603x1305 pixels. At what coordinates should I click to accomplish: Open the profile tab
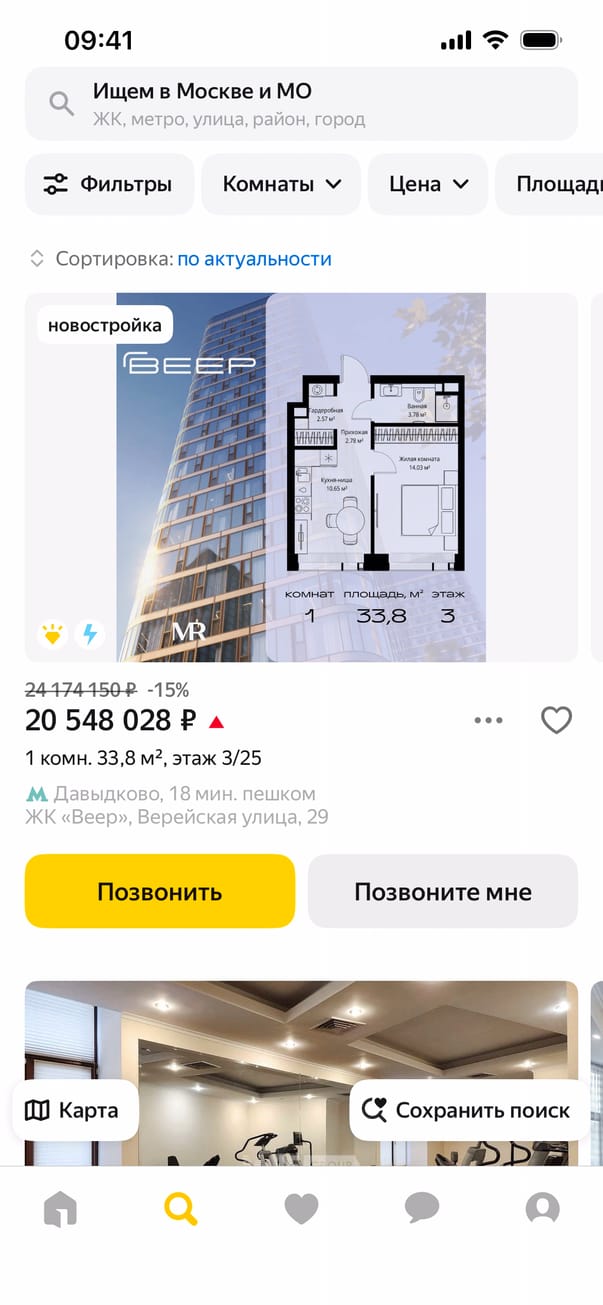tap(542, 1209)
